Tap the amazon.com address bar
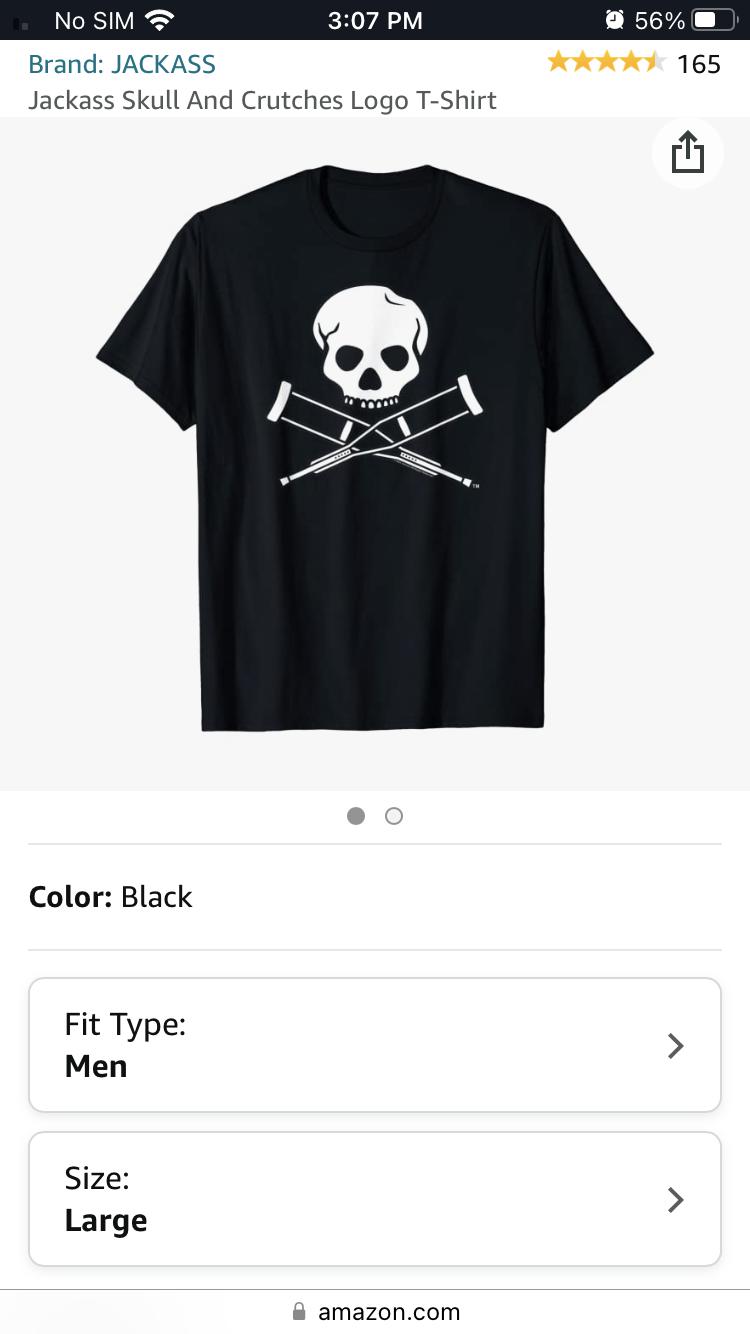The image size is (750, 1334). click(x=375, y=1311)
